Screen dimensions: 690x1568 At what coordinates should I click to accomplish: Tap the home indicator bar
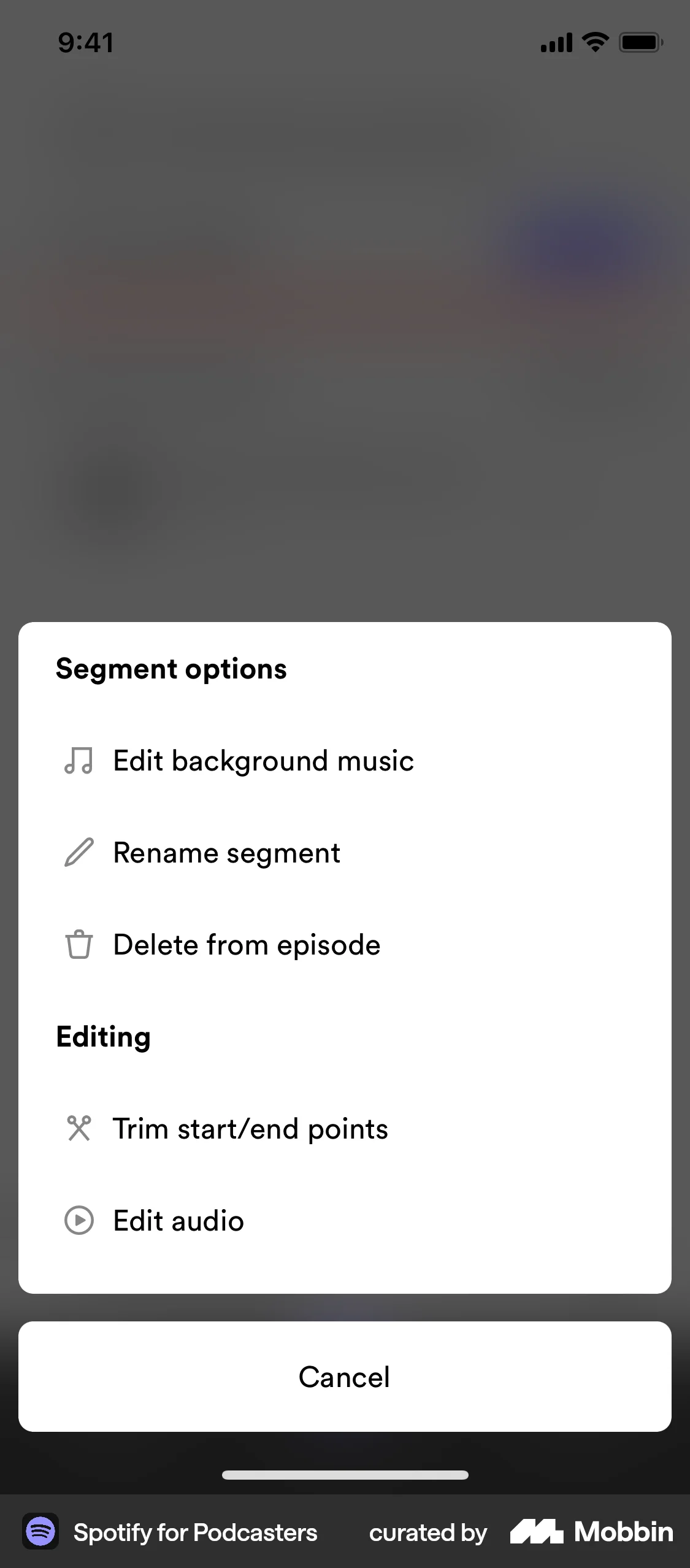coord(345,1476)
